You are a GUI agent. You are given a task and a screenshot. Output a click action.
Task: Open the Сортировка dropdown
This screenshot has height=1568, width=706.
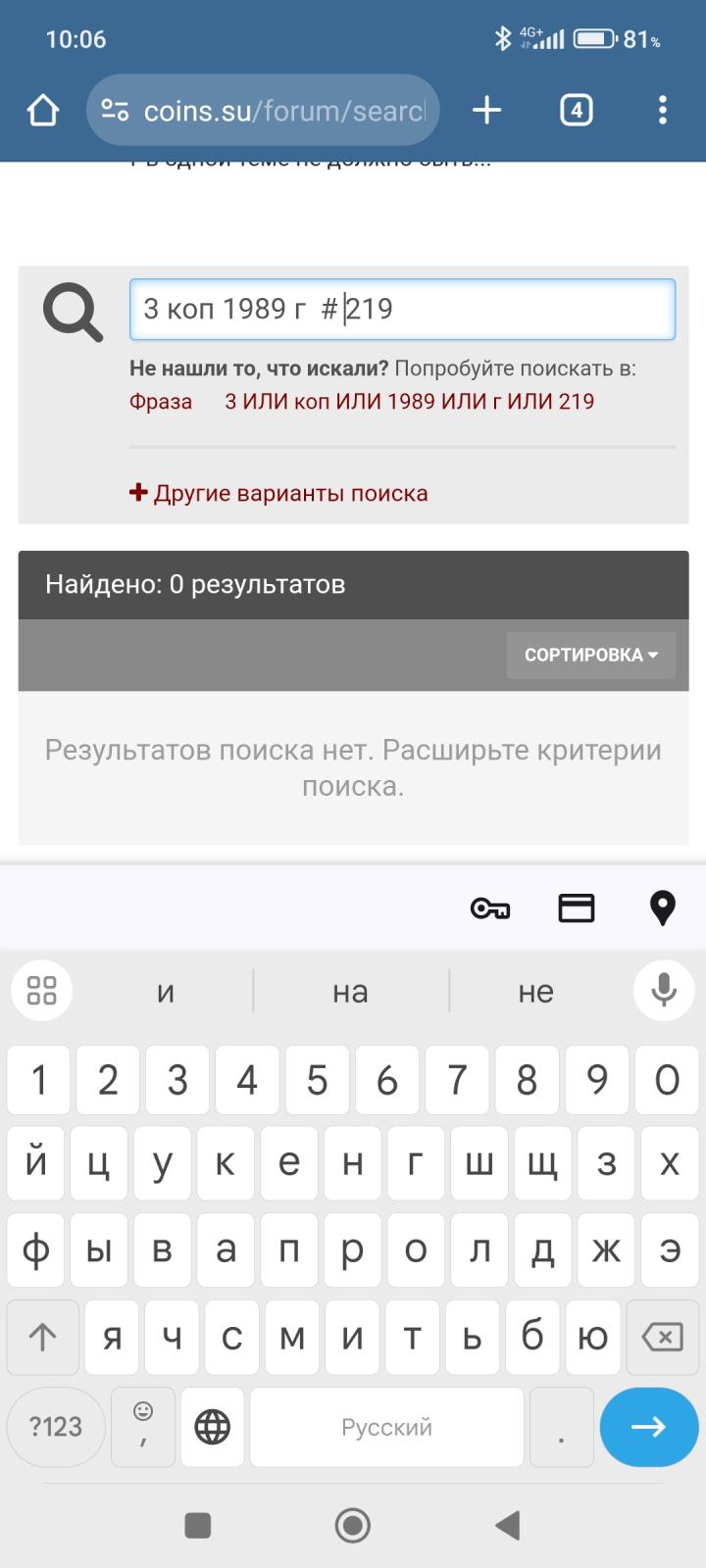click(591, 655)
